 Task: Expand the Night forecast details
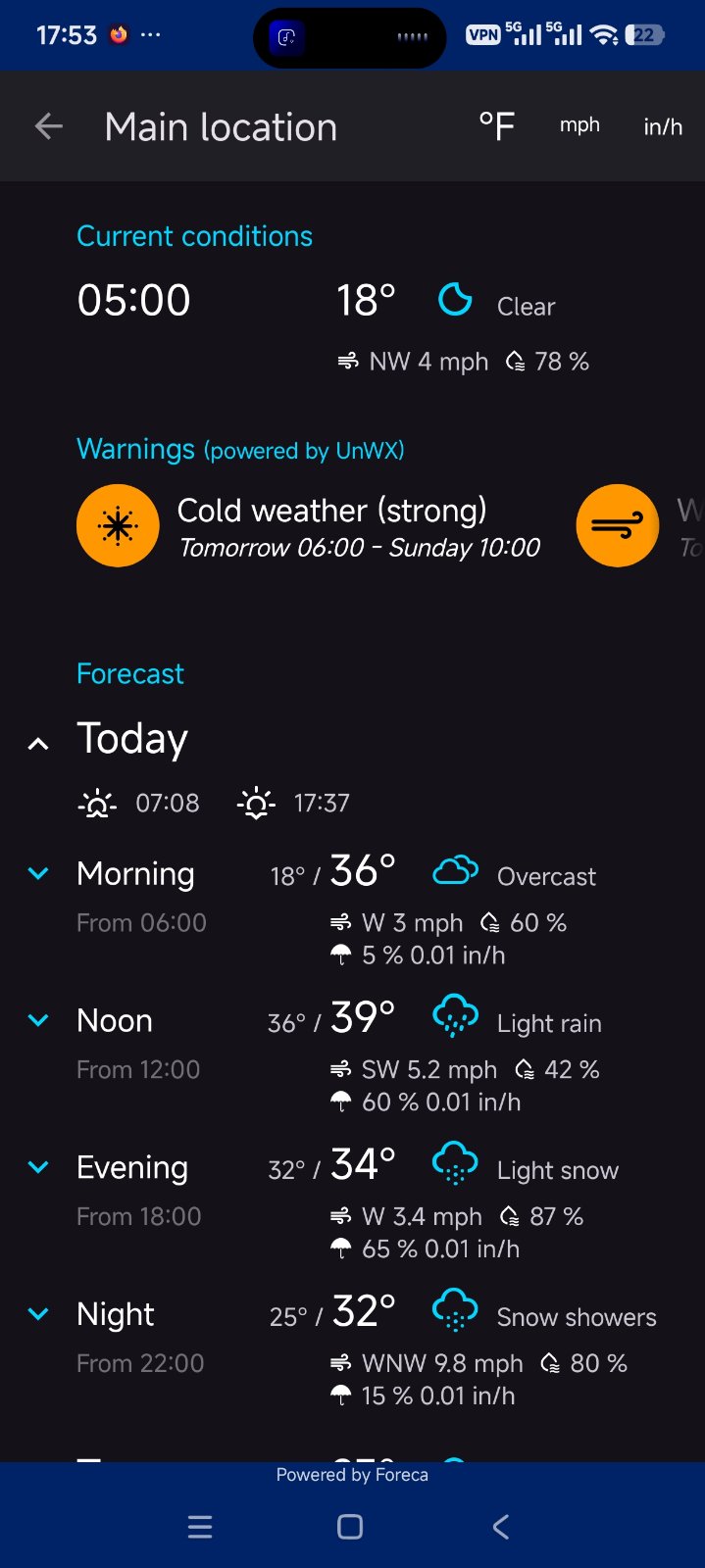[38, 1314]
